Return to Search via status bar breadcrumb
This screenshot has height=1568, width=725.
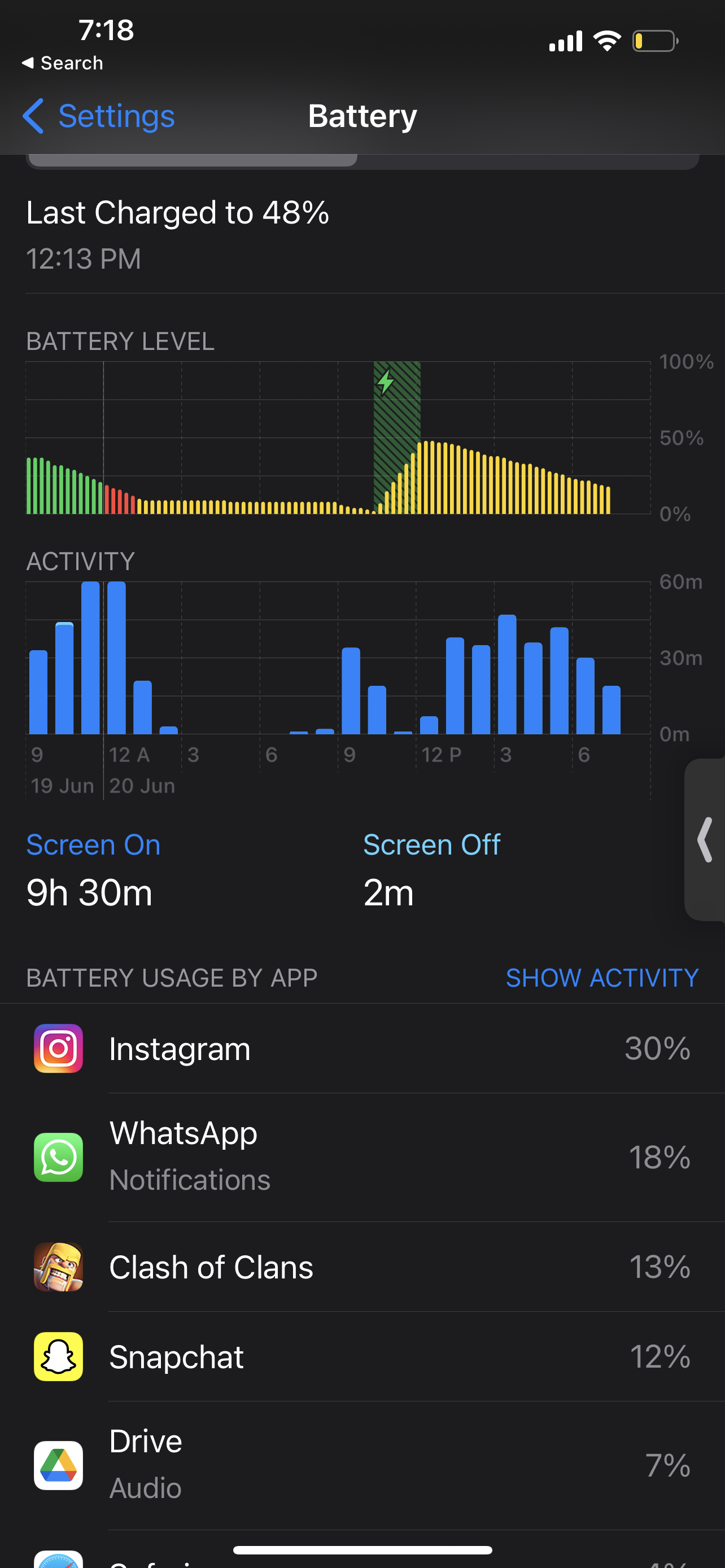coord(62,63)
